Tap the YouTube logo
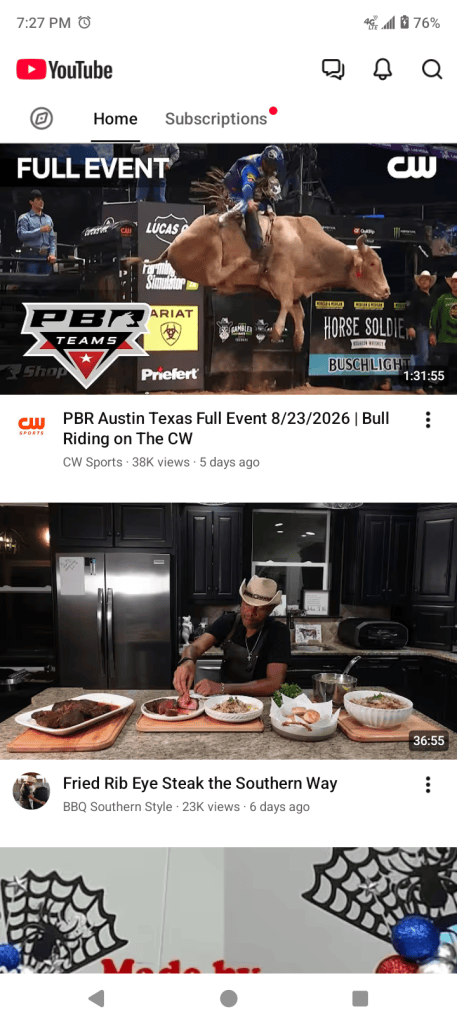This screenshot has width=457, height=1023. (x=65, y=70)
